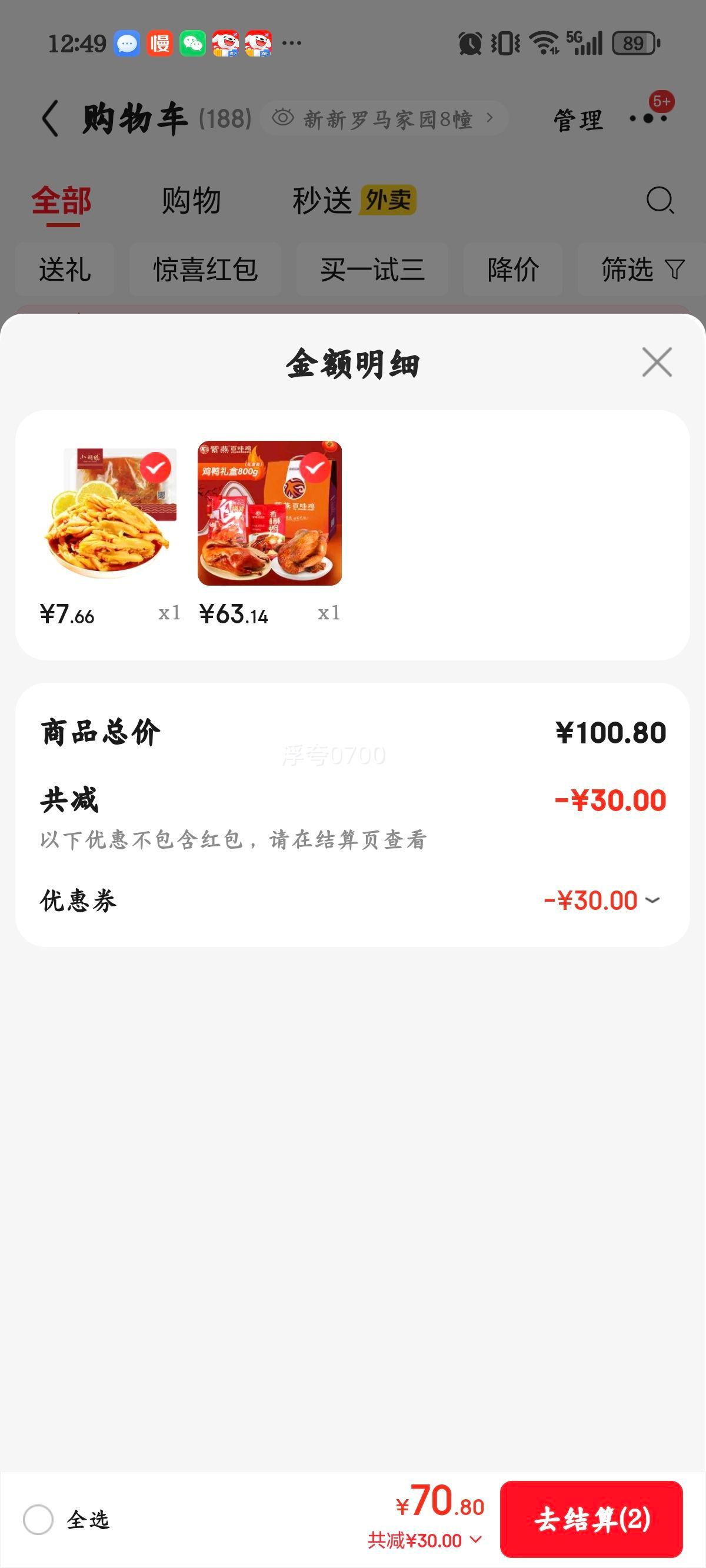Uncheck the ¥7.66 chicken feet product
Screen dimensions: 706x1568
pos(157,467)
